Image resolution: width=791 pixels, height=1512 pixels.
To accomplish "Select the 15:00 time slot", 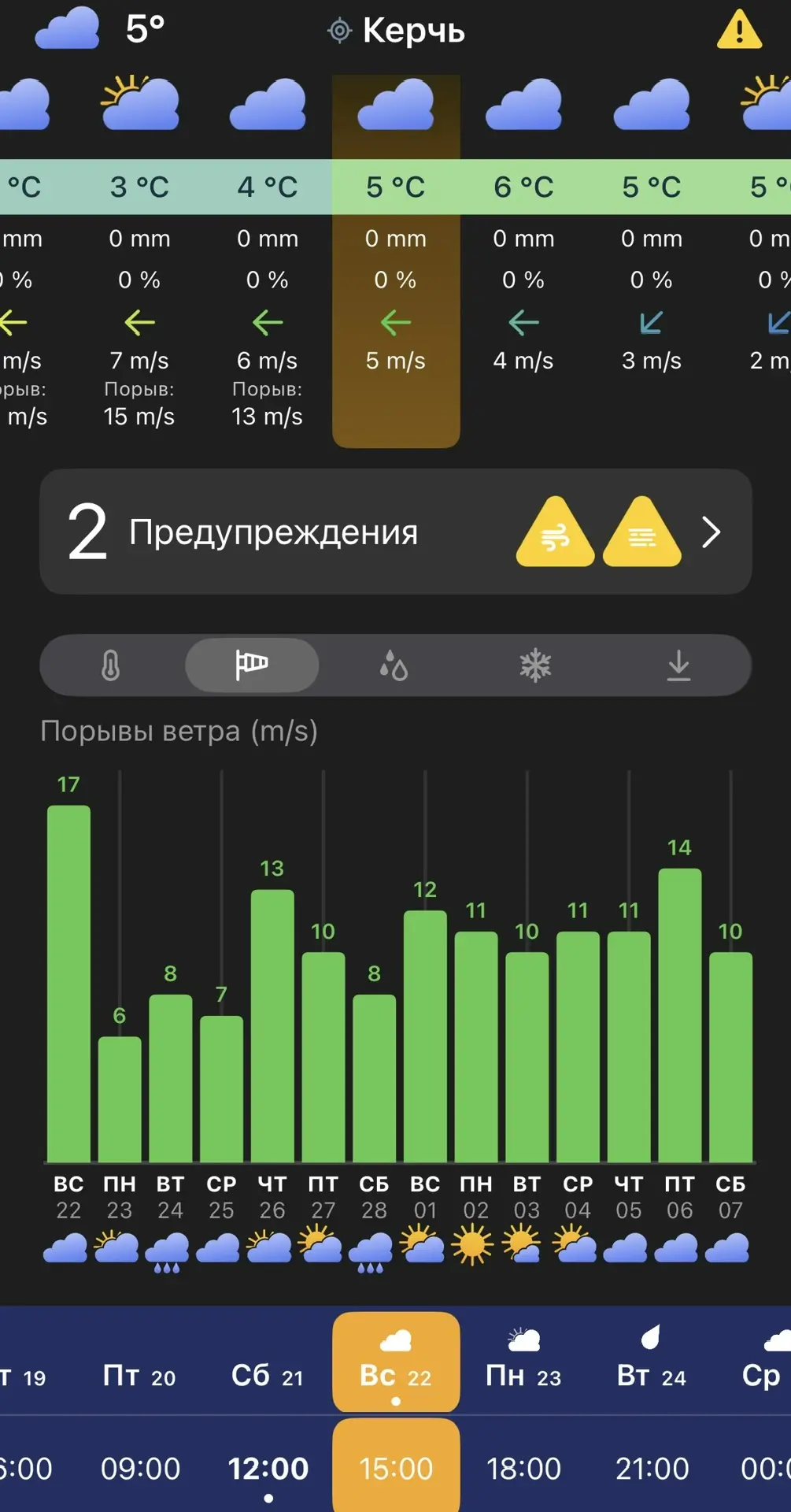I will pyautogui.click(x=396, y=1468).
